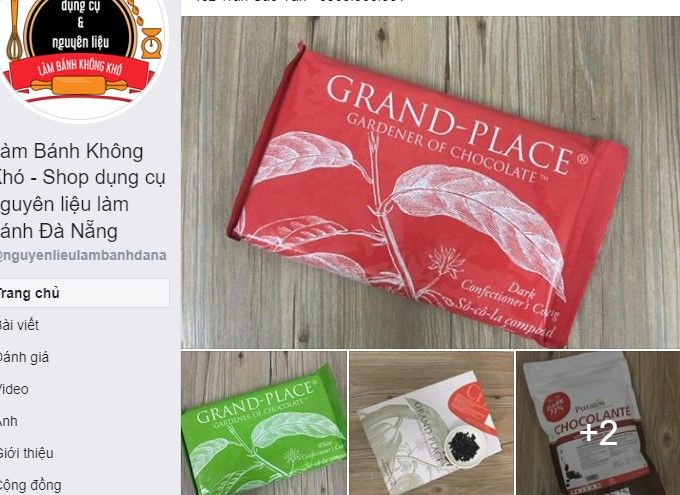This screenshot has width=680, height=495.
Task: Open the Đánh giá reviews section
Action: (x=25, y=357)
